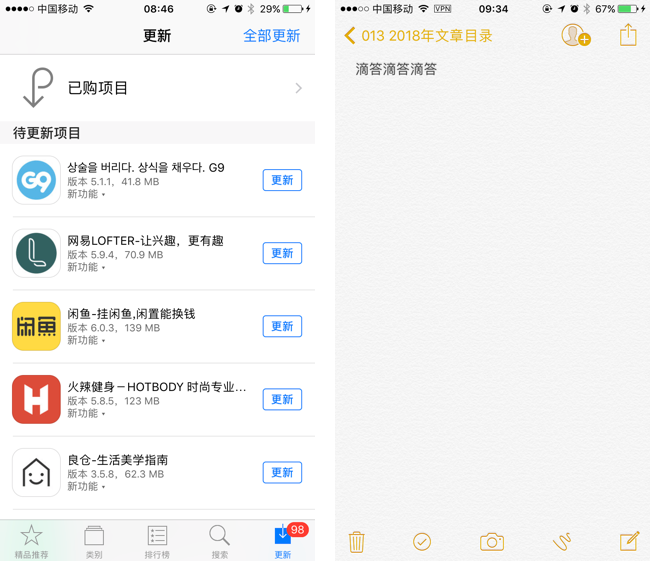
Task: Share the current note
Action: (628, 36)
